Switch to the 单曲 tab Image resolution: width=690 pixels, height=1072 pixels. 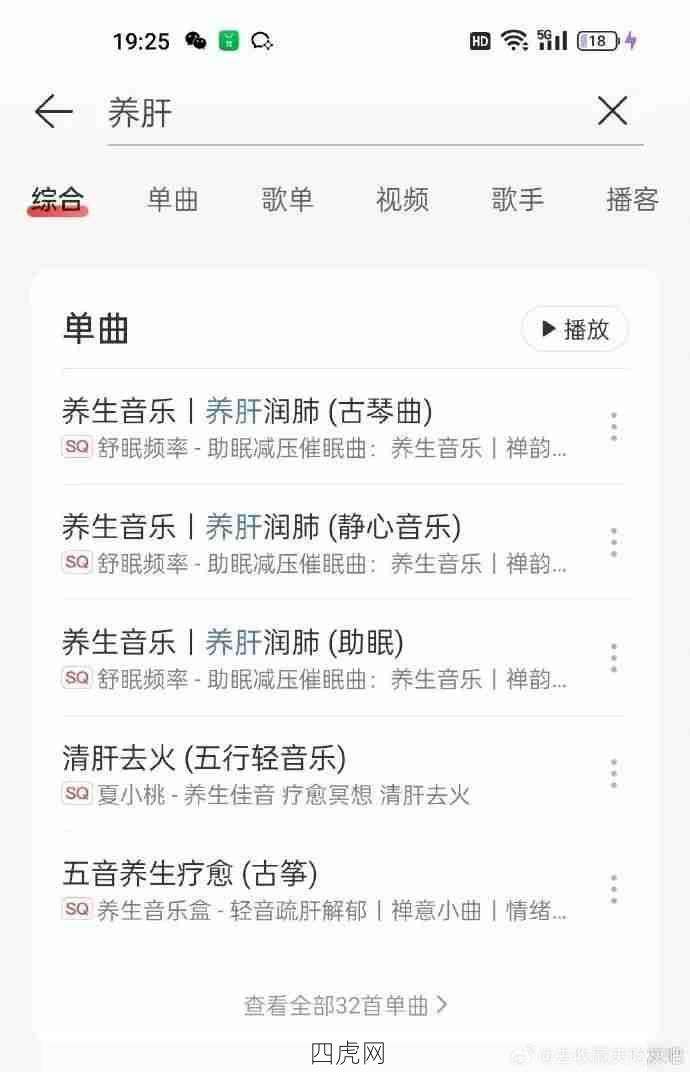click(173, 199)
